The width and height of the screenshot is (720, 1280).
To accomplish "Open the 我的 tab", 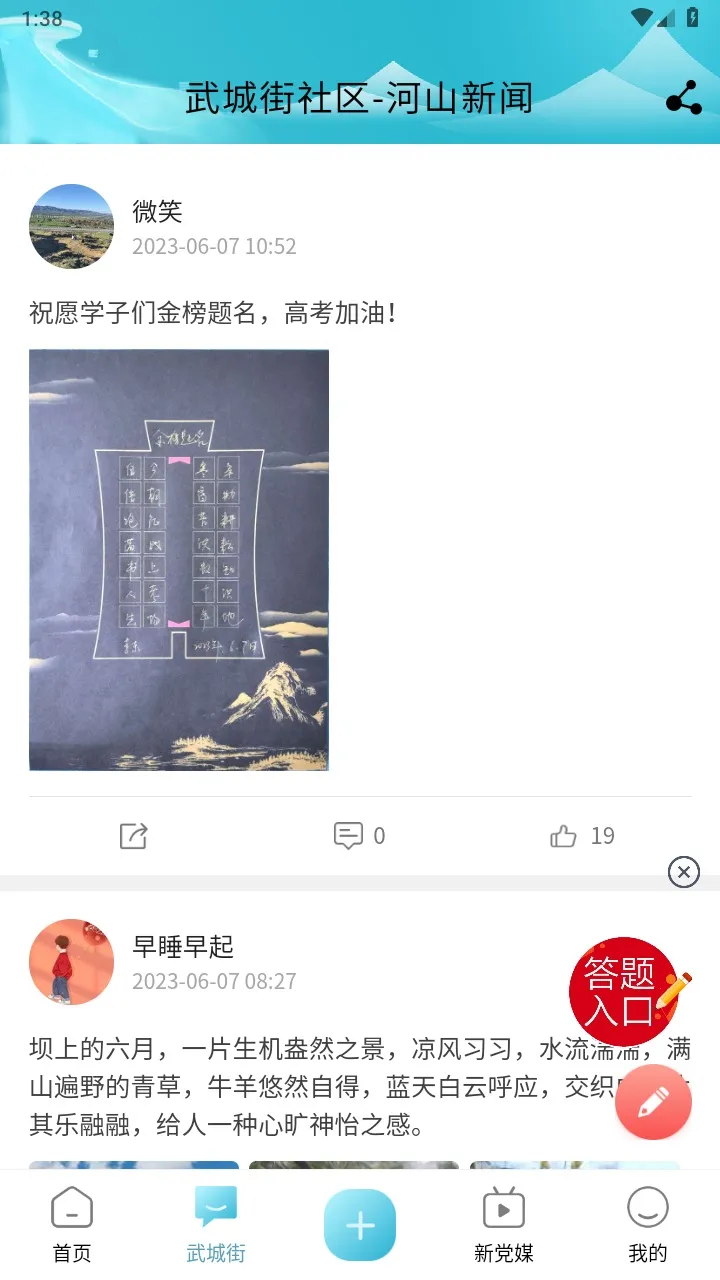I will (x=647, y=1224).
